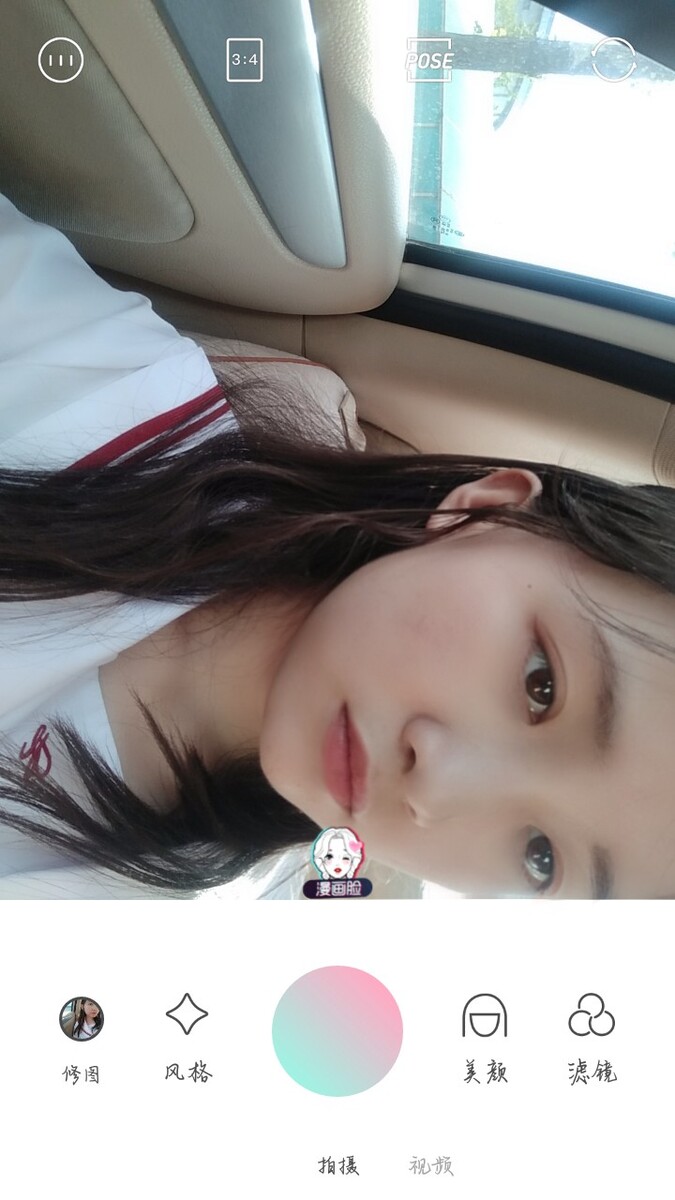Open 修图 photo editing thumbnail
675x1200 pixels.
click(81, 1020)
